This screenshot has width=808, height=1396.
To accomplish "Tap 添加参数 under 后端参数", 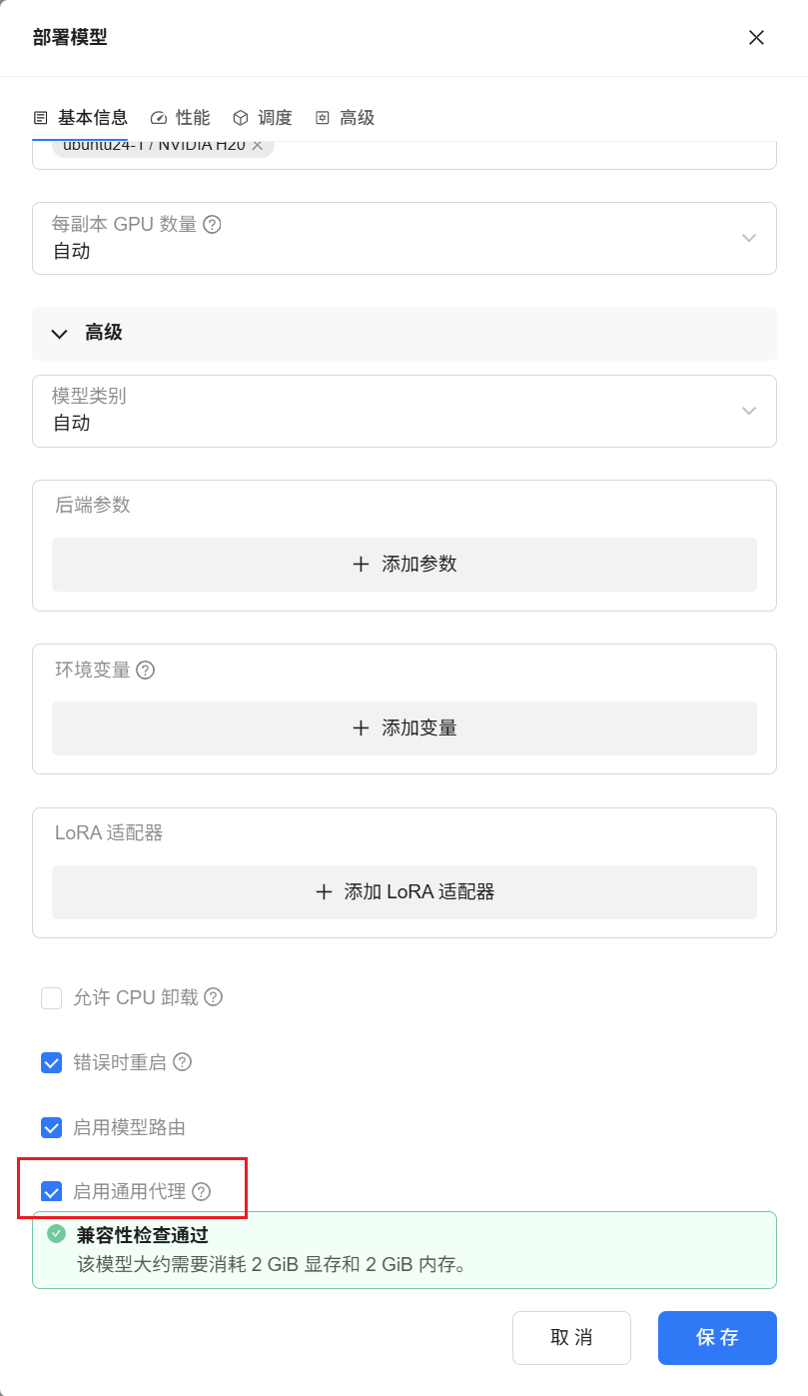I will click(x=404, y=564).
